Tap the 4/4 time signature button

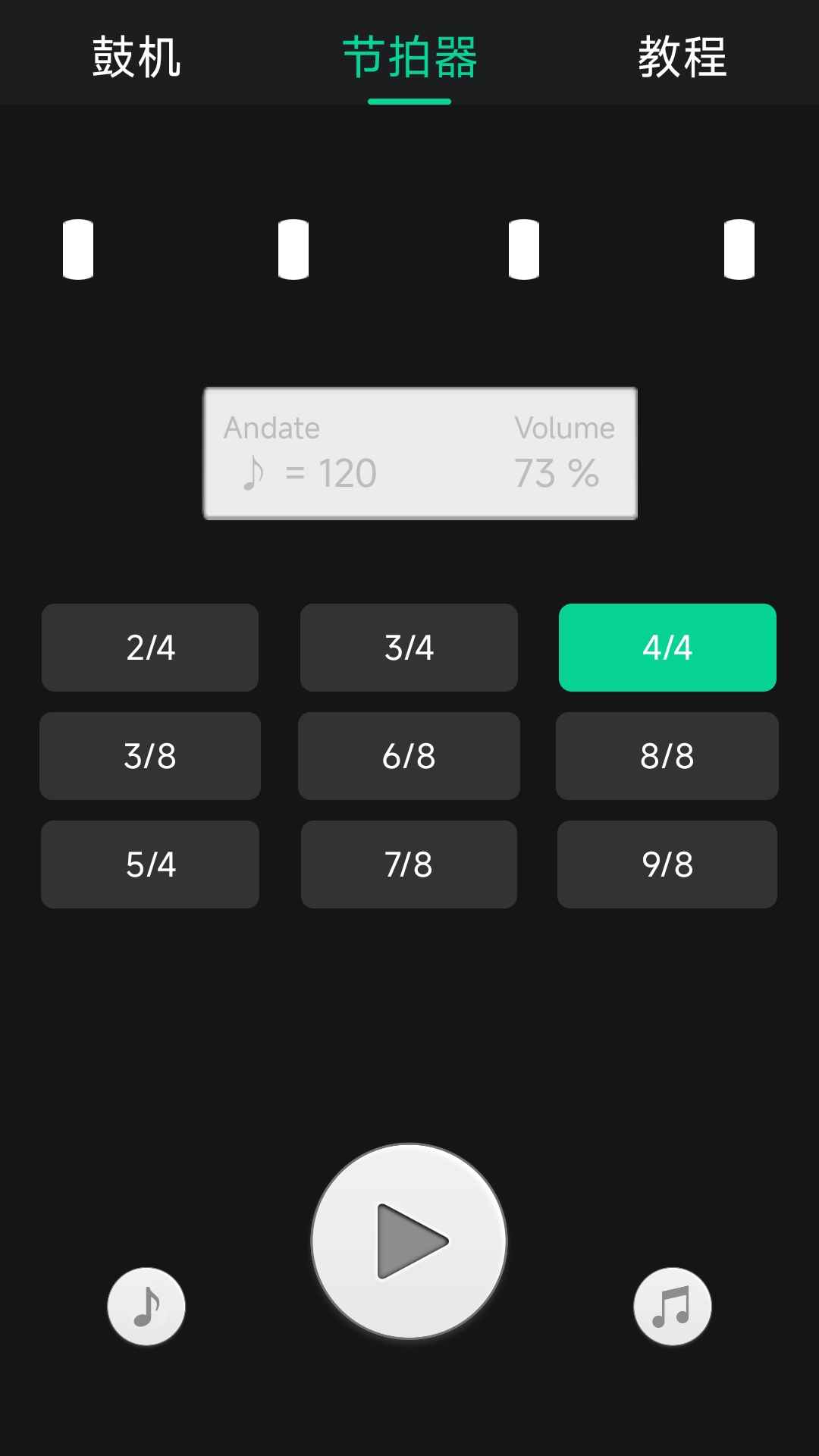(667, 648)
